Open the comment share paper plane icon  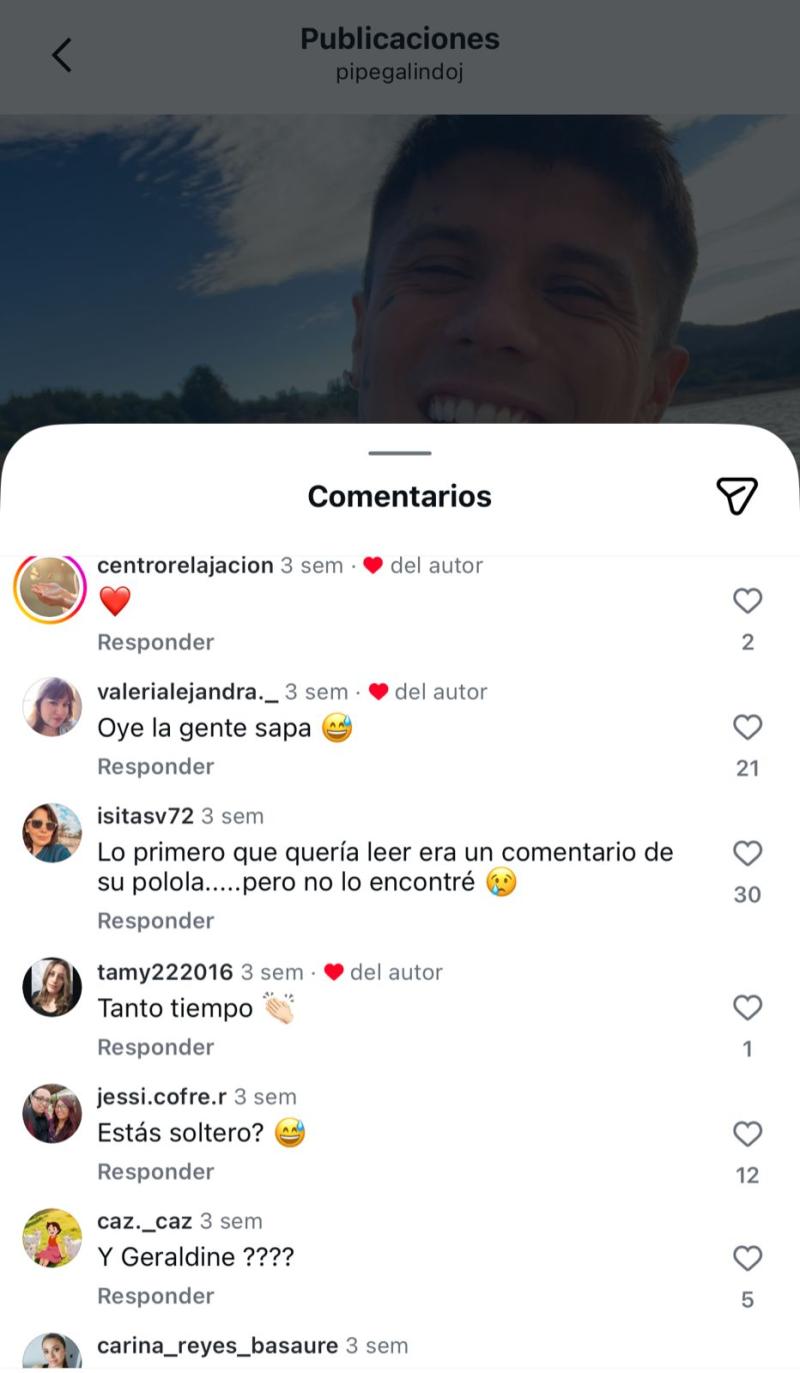coord(737,495)
